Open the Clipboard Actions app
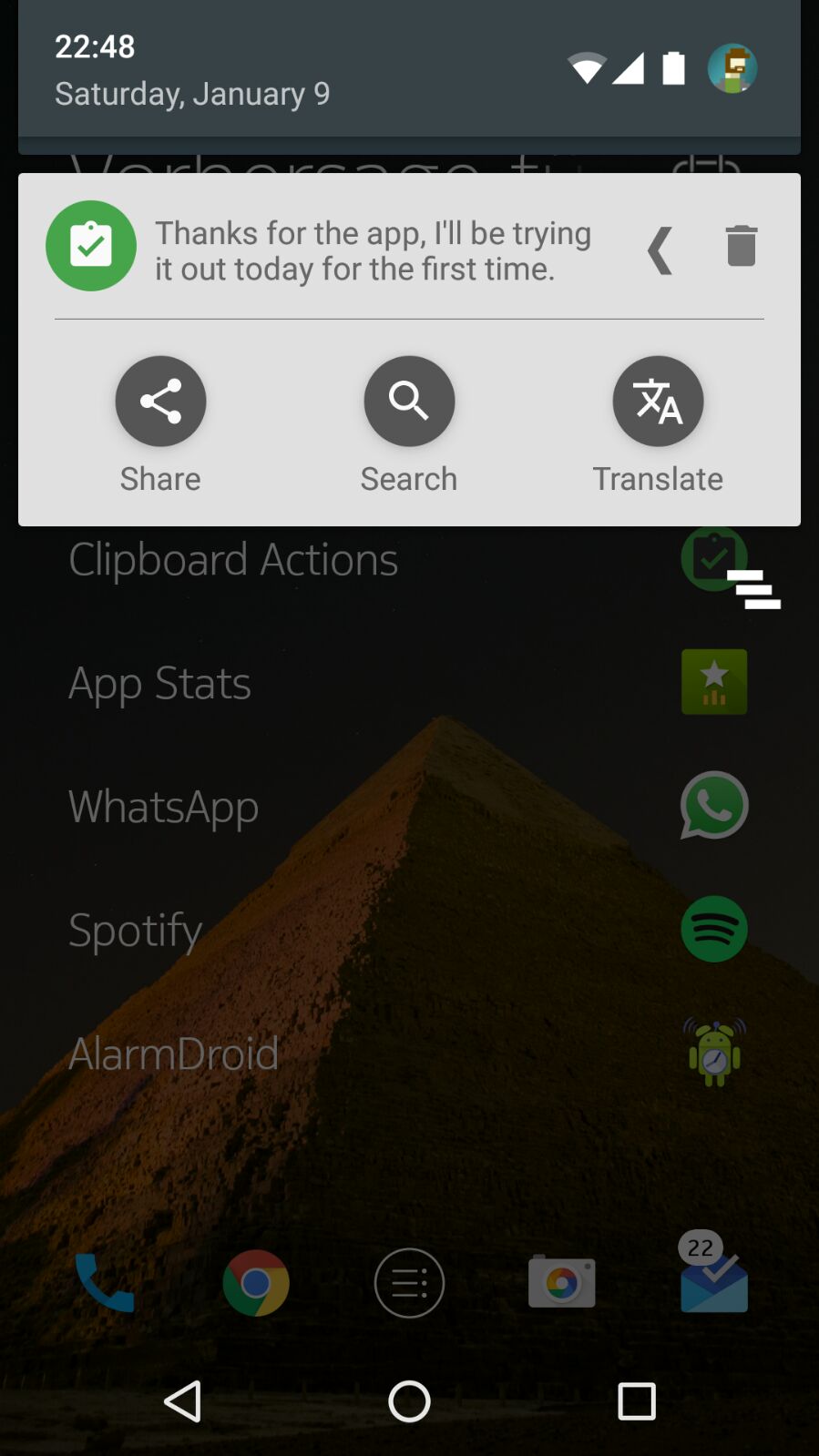 (x=408, y=559)
